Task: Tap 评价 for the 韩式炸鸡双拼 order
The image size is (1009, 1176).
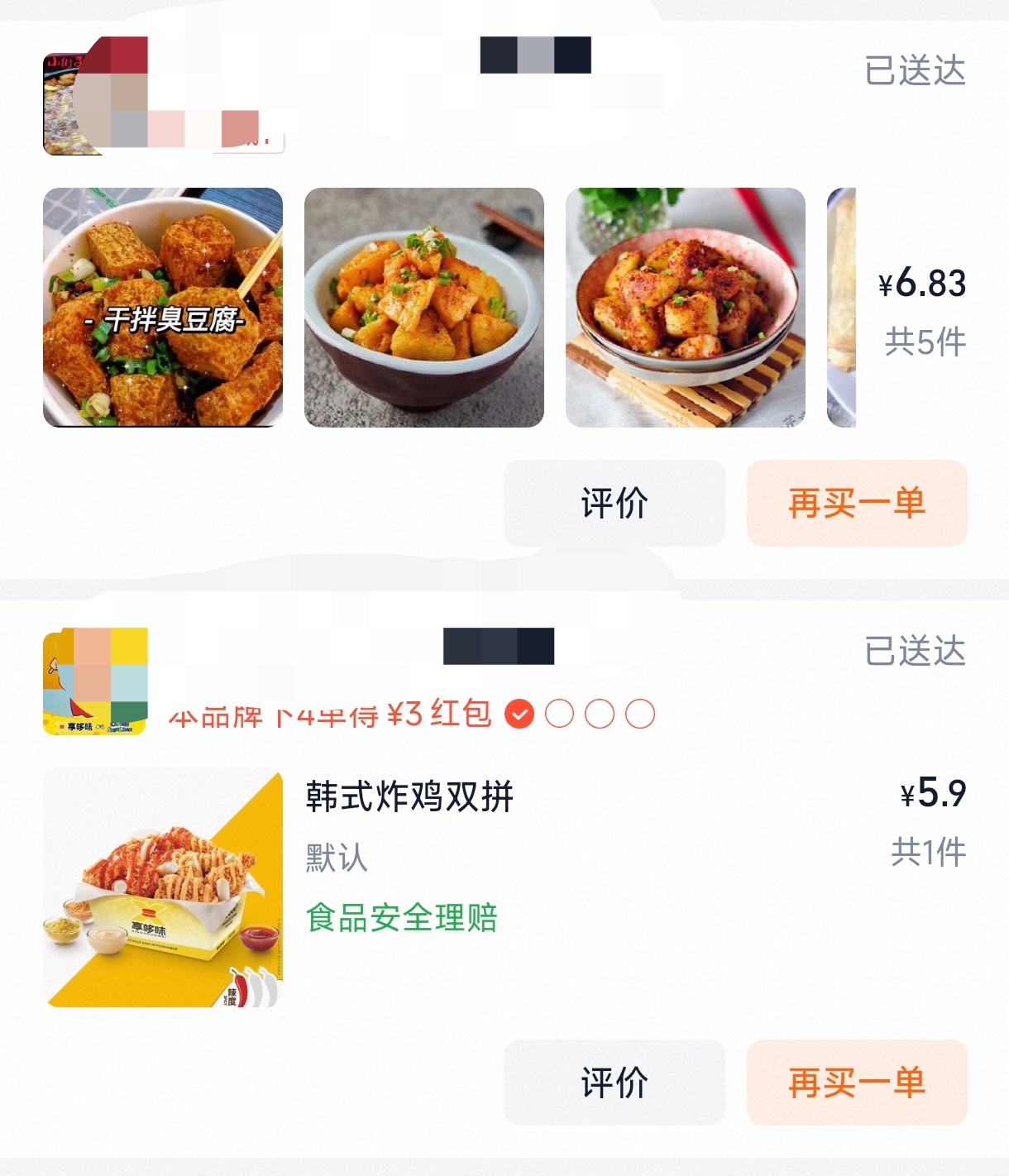Action: [614, 1082]
